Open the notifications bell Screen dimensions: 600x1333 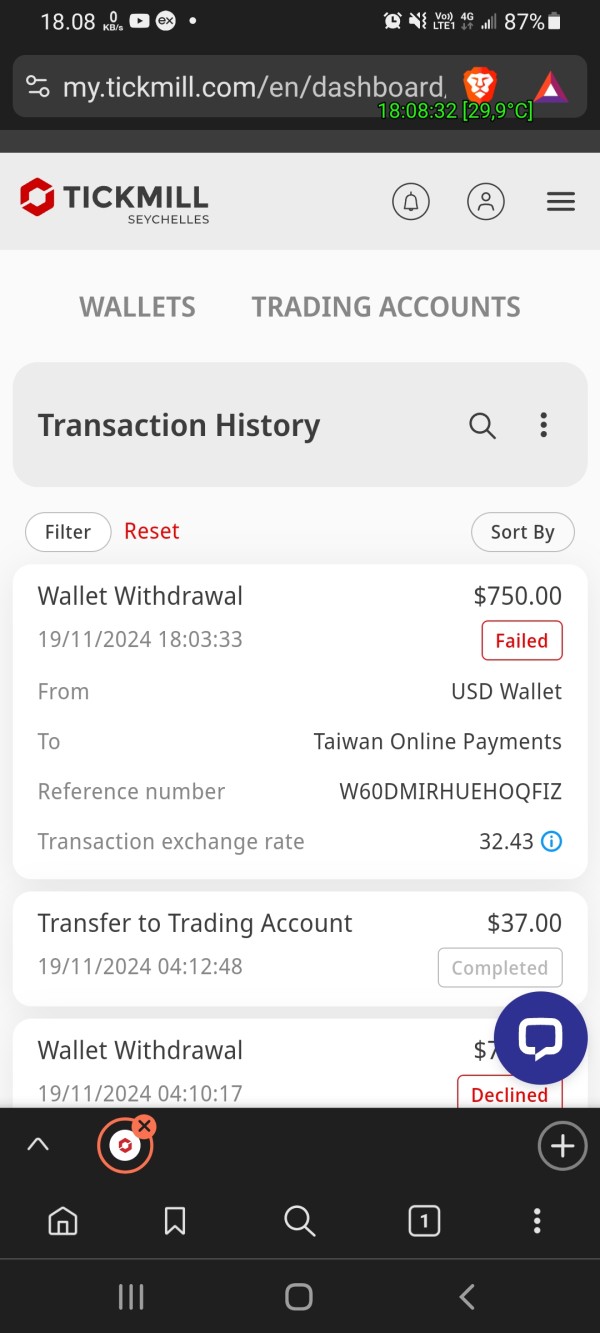(x=410, y=202)
